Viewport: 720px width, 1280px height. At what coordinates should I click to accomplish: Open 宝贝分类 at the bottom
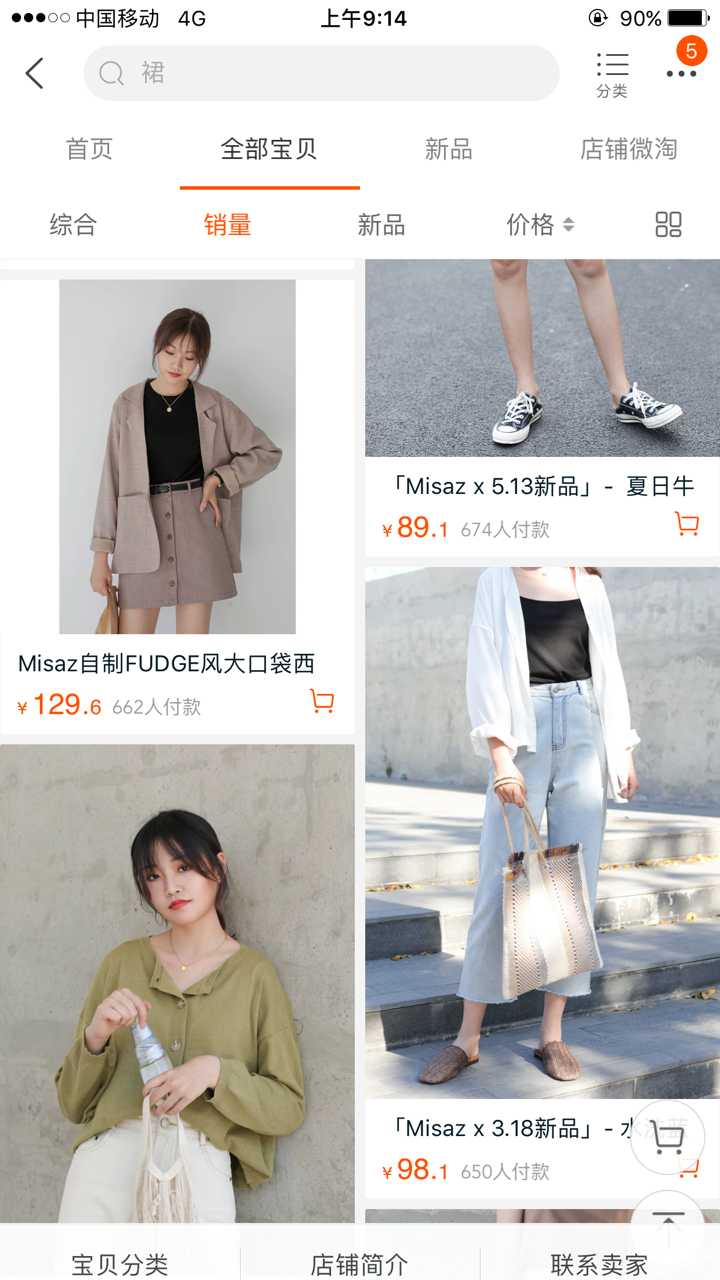coord(120,1264)
